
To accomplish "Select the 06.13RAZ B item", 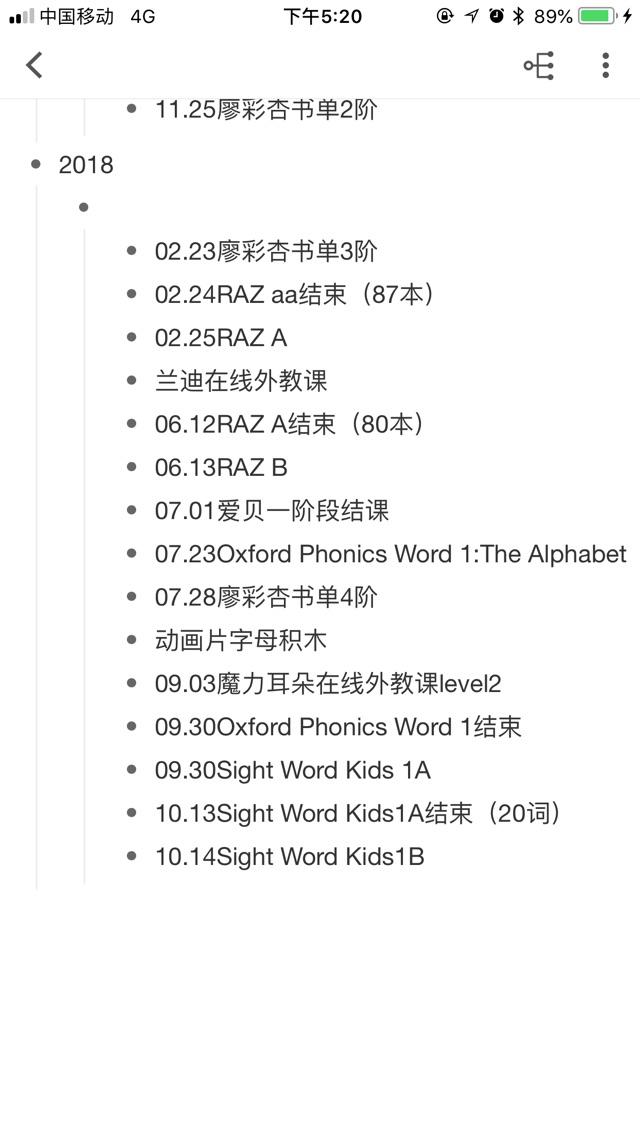I will [221, 467].
